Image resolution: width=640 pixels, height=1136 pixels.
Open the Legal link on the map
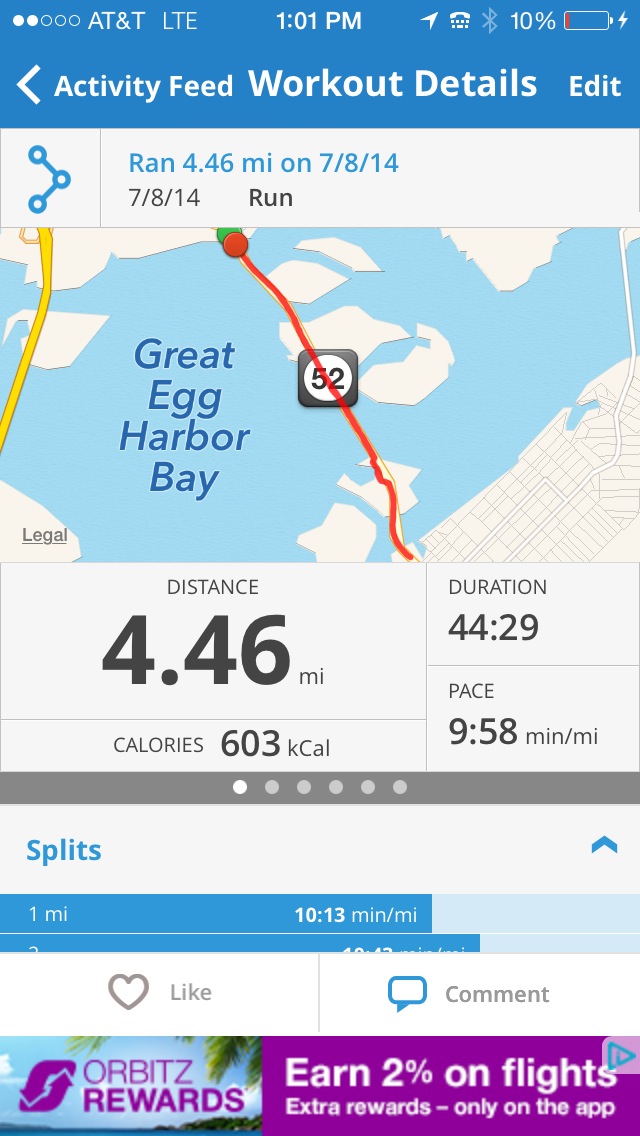click(45, 535)
